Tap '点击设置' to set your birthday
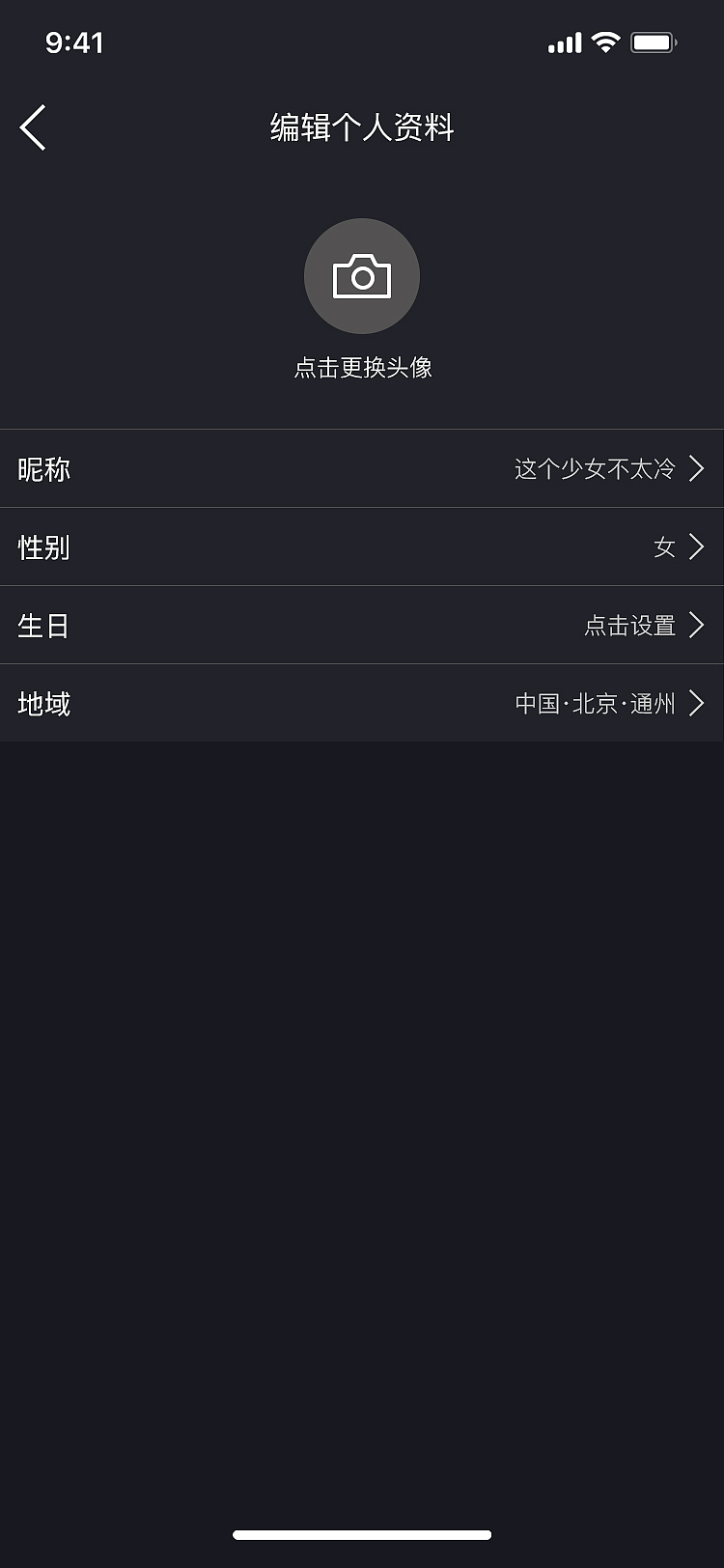The height and width of the screenshot is (1568, 724). tap(629, 626)
